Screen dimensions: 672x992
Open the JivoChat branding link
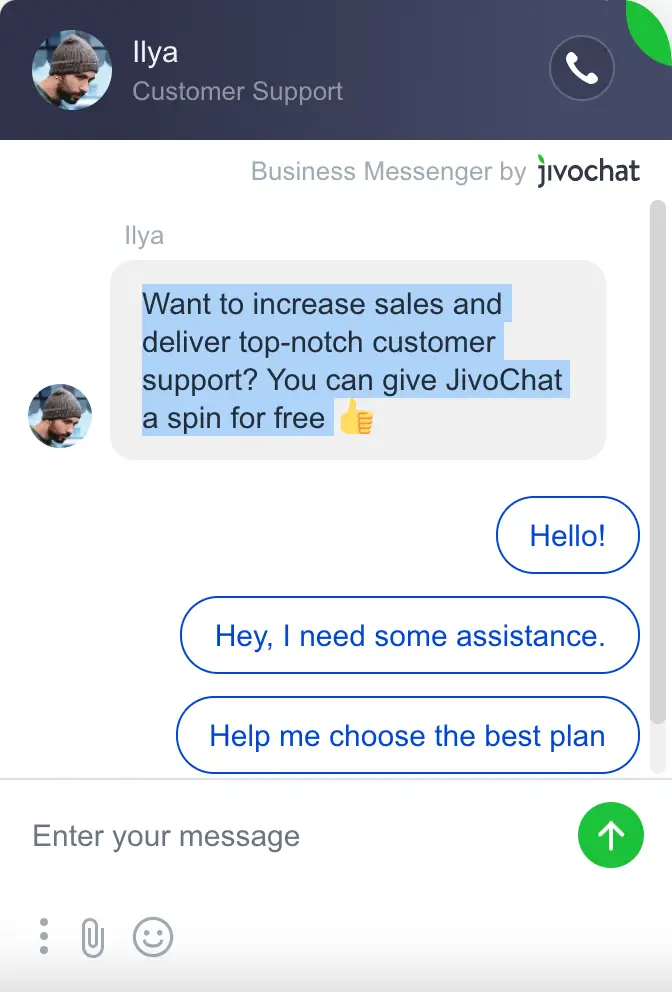pyautogui.click(x=588, y=171)
